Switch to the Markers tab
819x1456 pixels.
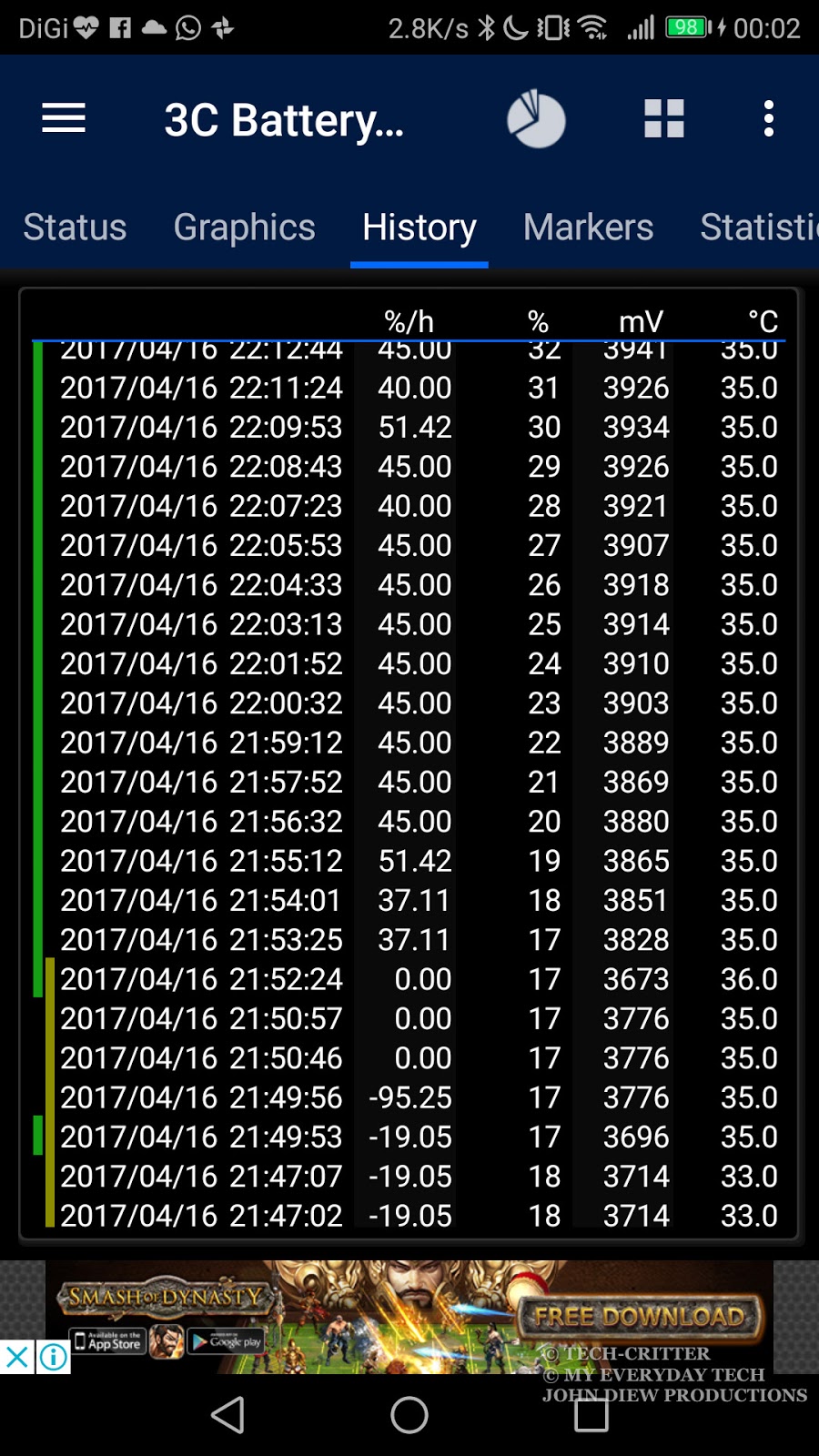589,227
